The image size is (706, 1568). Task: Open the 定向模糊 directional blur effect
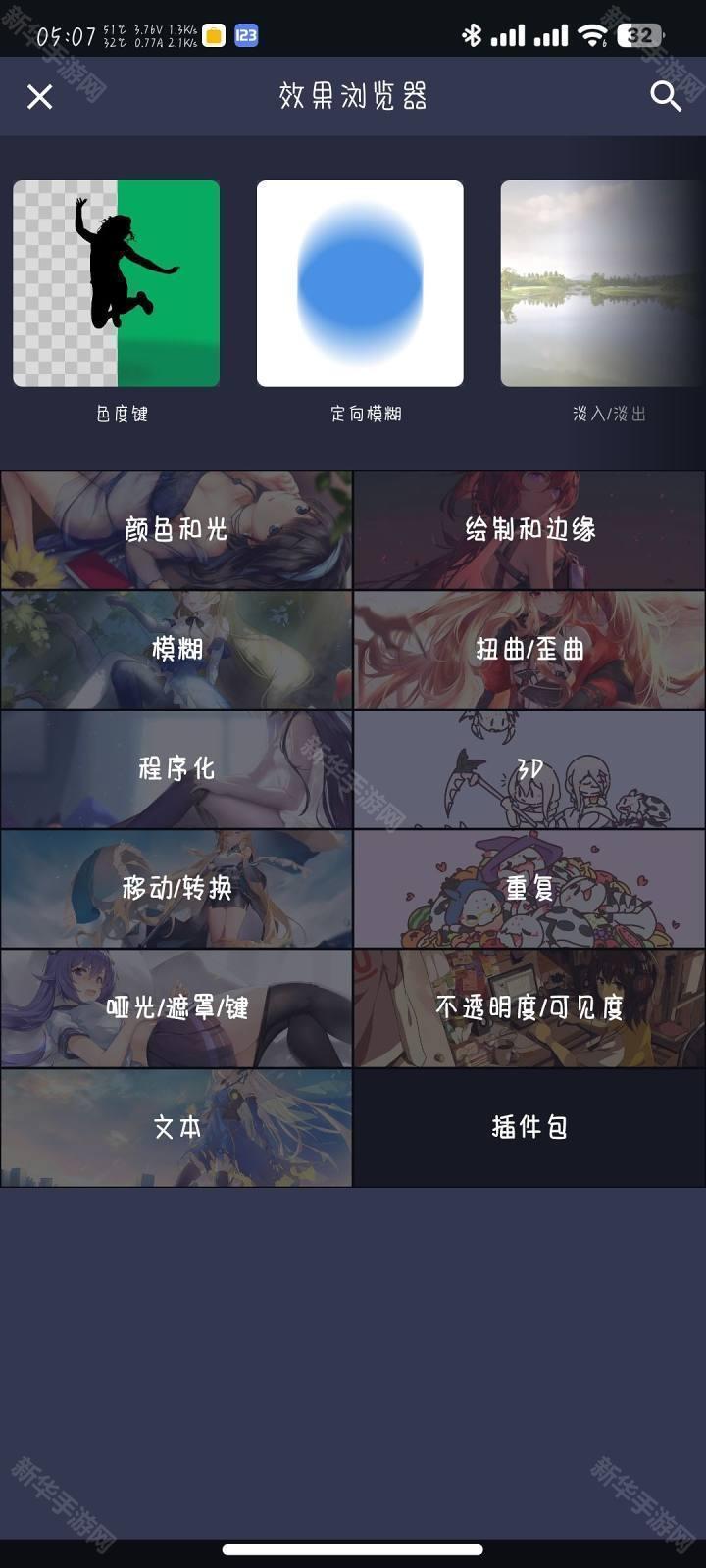click(x=360, y=282)
